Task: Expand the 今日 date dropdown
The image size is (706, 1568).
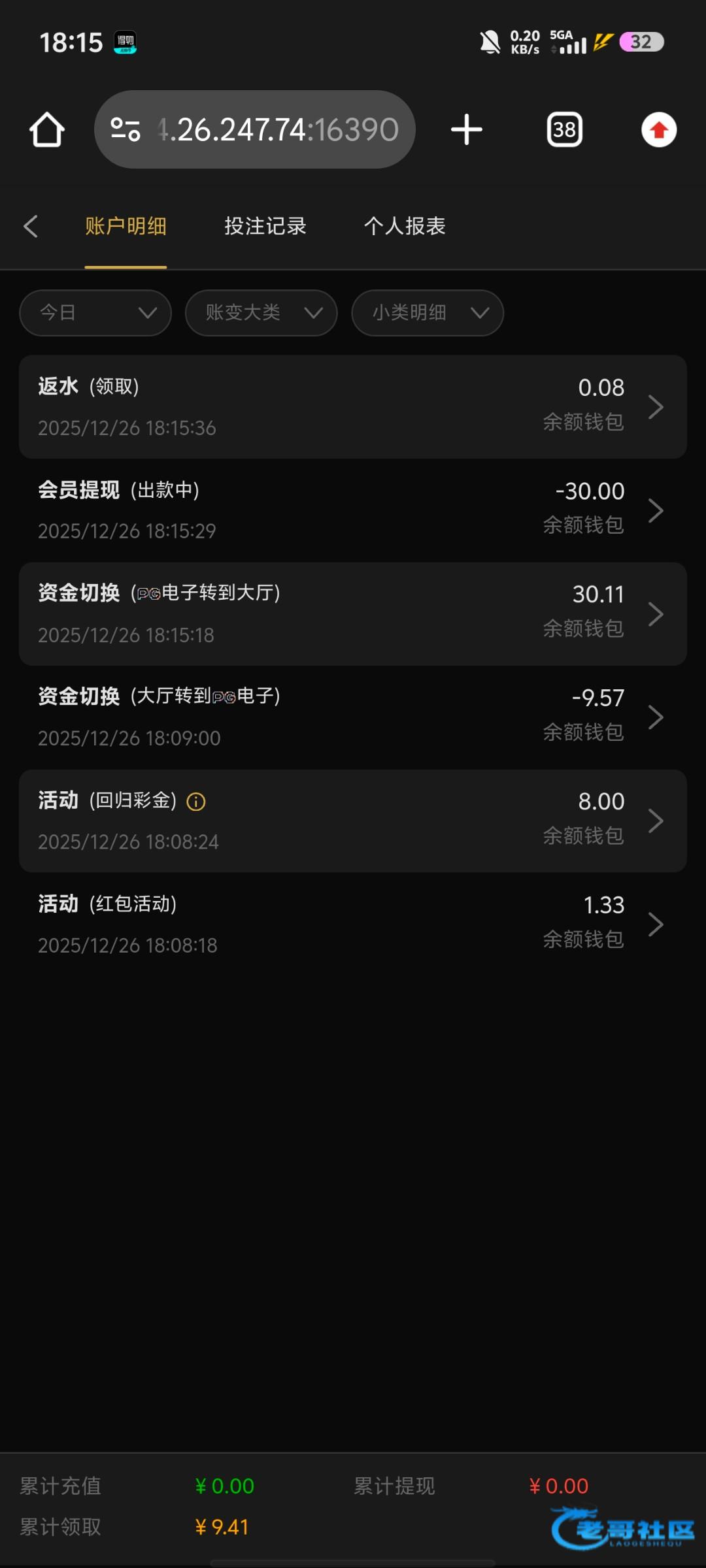Action: point(95,313)
